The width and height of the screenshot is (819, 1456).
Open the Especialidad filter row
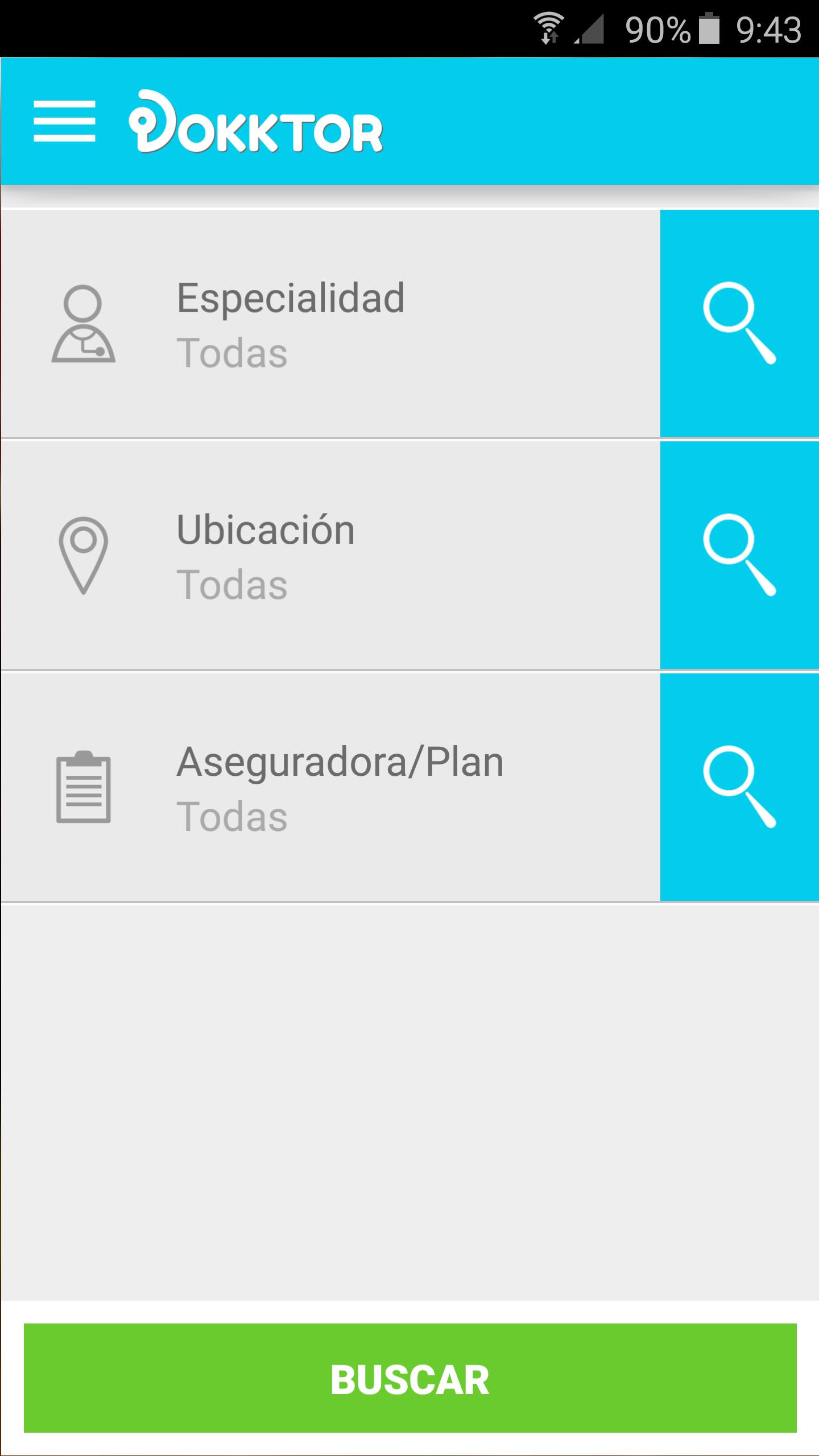pyautogui.click(x=330, y=324)
